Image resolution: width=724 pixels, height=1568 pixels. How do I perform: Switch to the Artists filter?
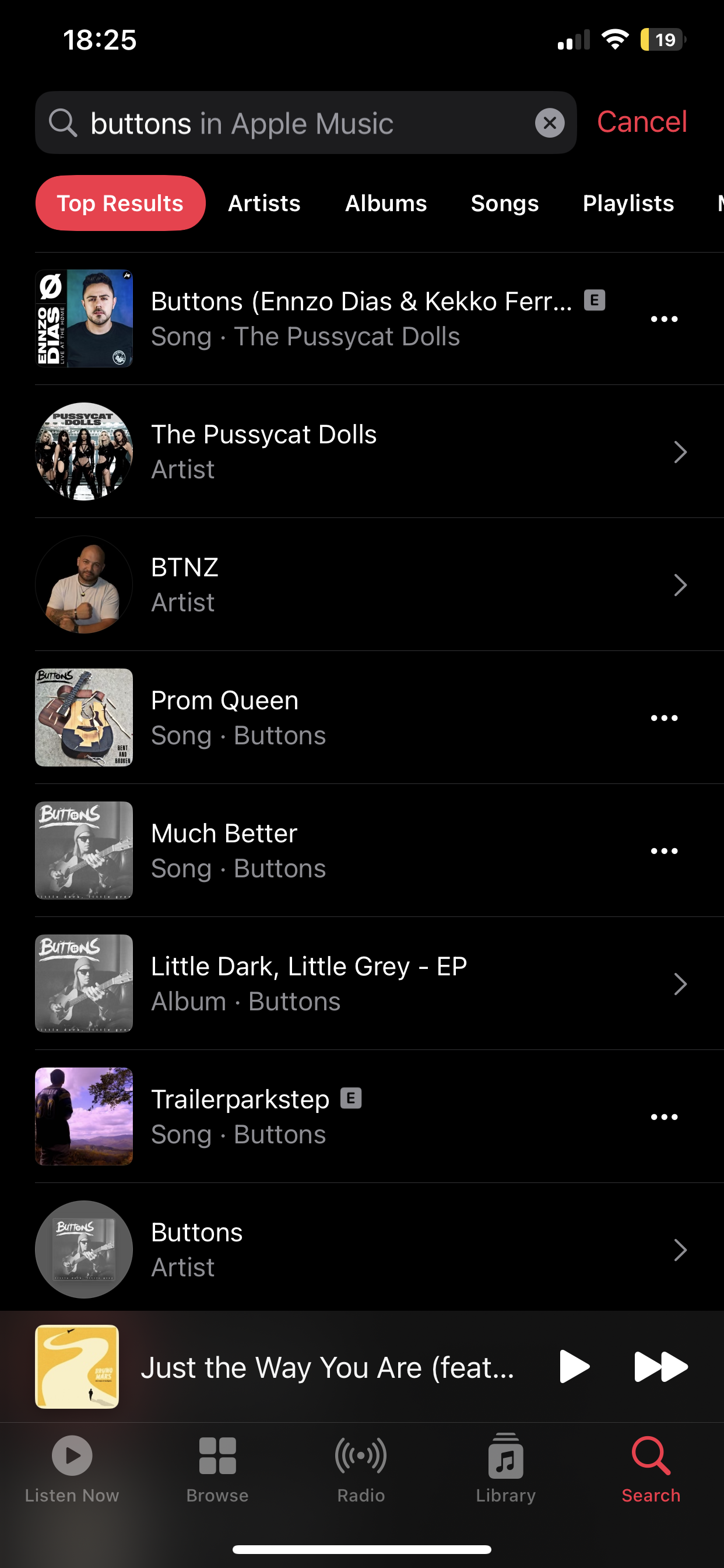click(x=264, y=204)
